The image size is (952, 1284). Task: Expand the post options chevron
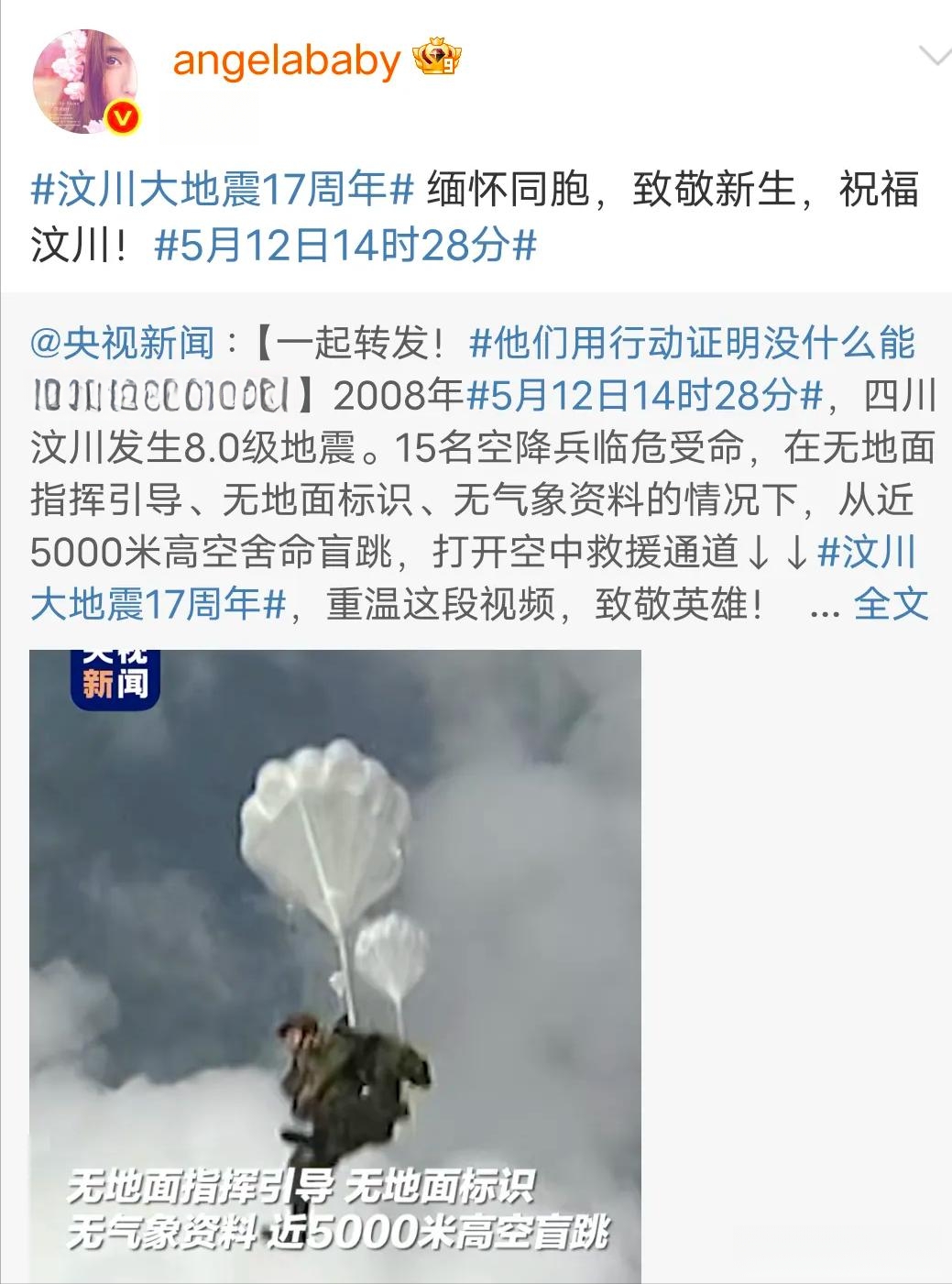coord(934,57)
